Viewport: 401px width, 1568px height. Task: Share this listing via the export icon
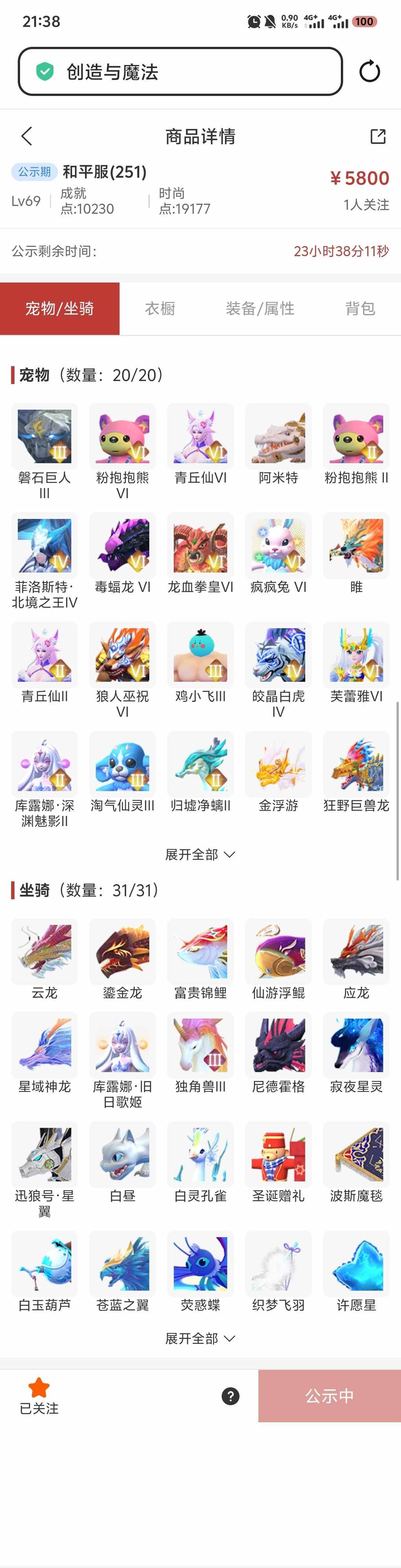(378, 136)
